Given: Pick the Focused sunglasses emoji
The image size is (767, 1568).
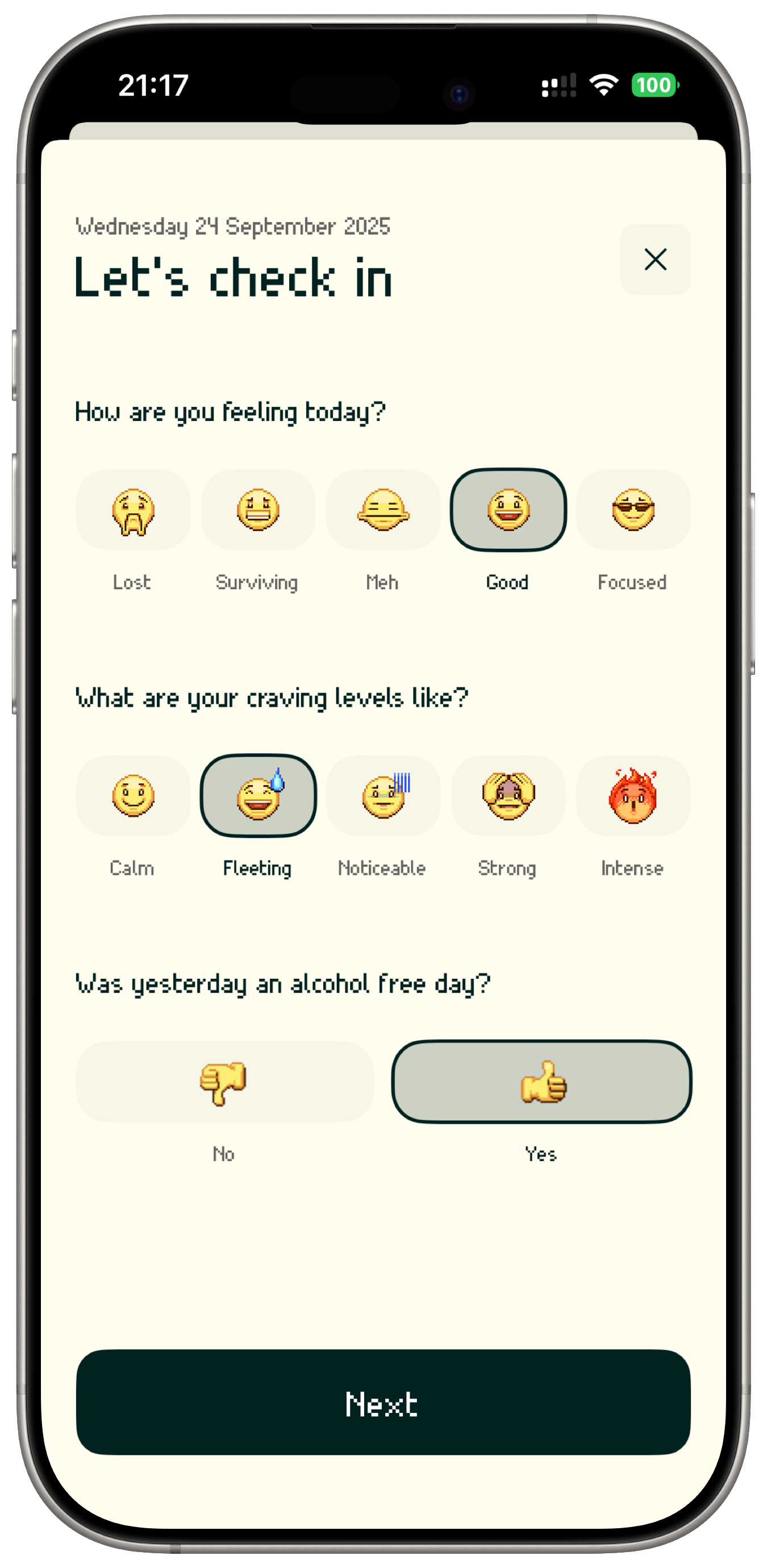Looking at the screenshot, I should [633, 511].
